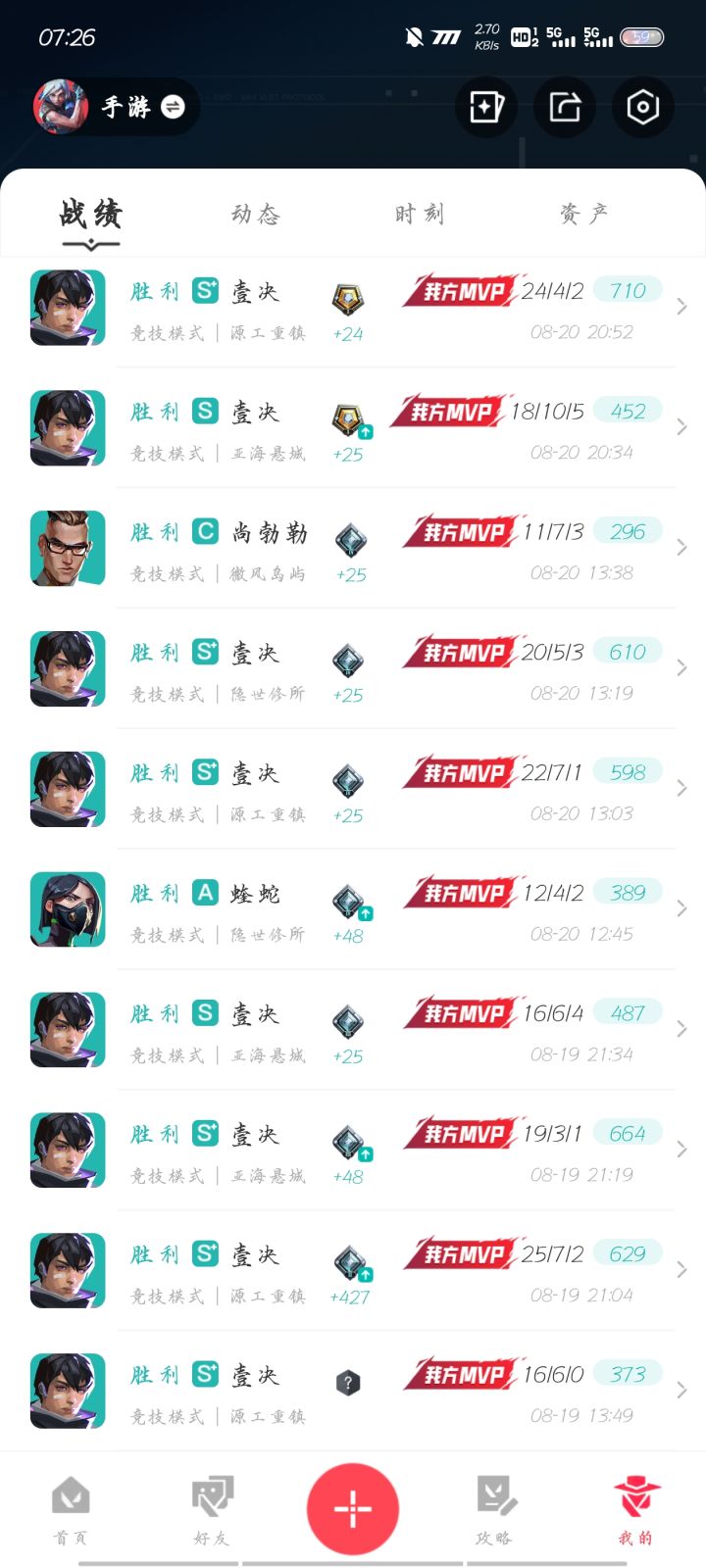Open the 好友 tab
This screenshot has height=1568, width=706.
click(x=212, y=1511)
